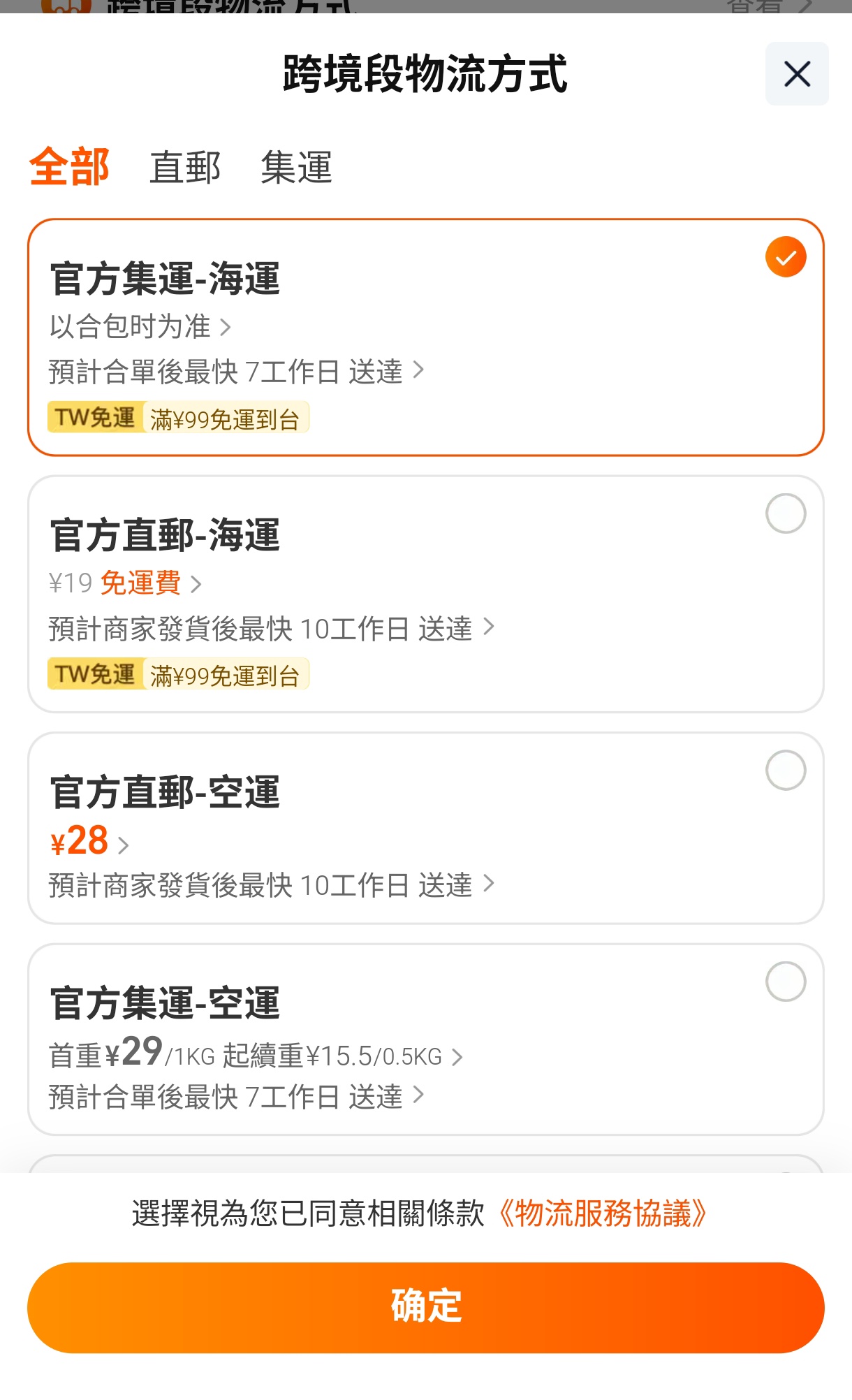The image size is (852, 1400).
Task: Show the 全部 tab
Action: [69, 167]
